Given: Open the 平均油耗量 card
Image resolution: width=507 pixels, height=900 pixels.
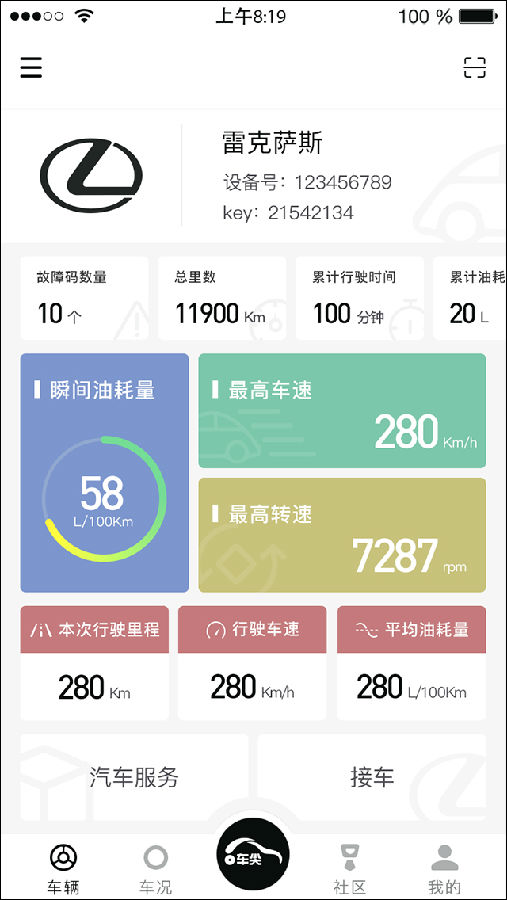Looking at the screenshot, I should click(x=411, y=663).
